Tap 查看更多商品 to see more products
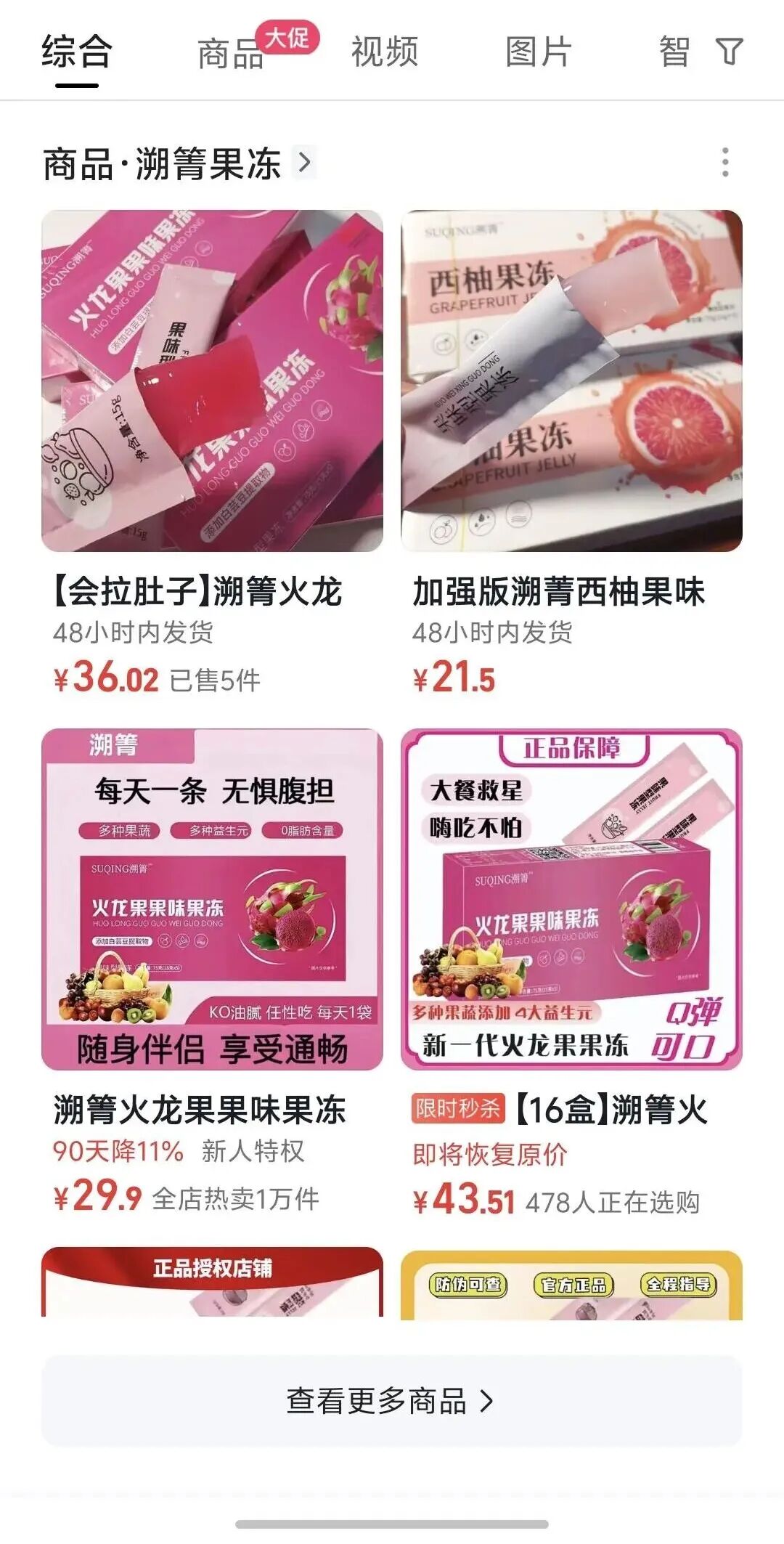This screenshot has height=1544, width=784. 391,1401
